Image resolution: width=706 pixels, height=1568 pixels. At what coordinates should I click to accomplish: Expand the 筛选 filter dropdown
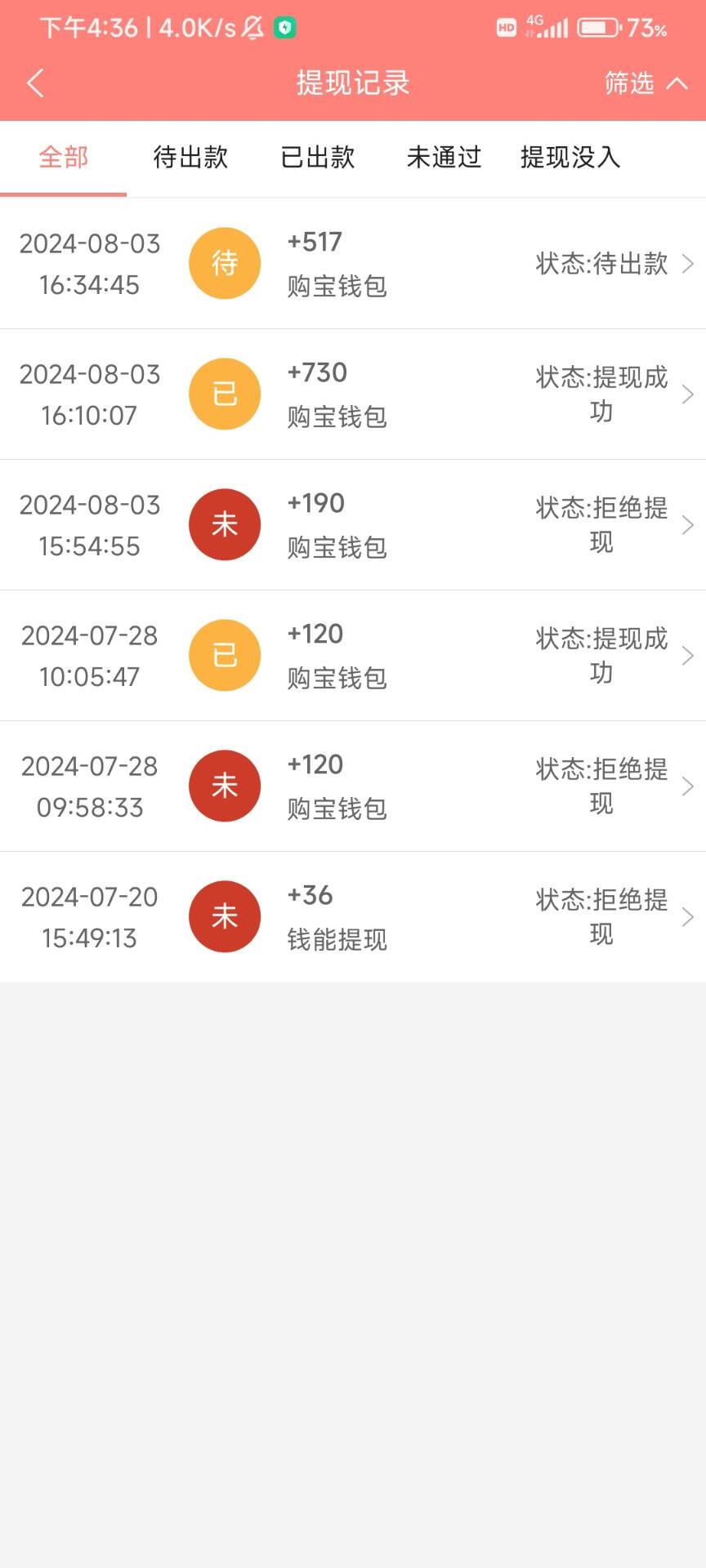(646, 83)
